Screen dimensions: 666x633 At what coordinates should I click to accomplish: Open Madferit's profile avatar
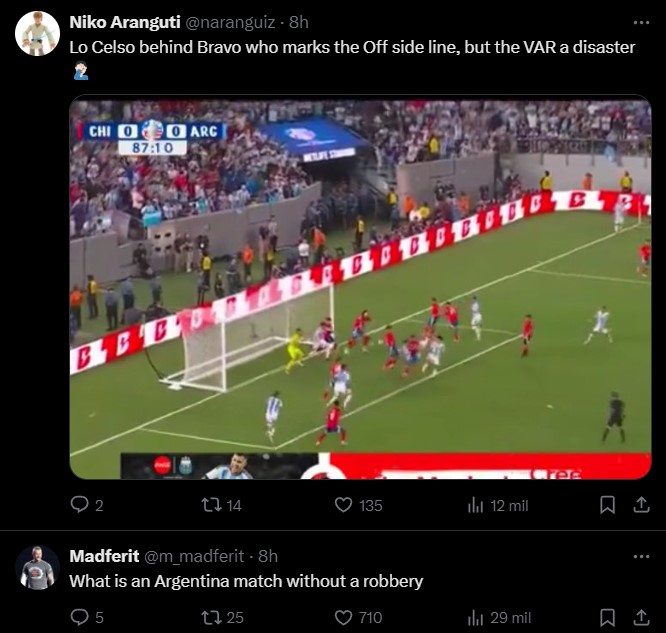[x=37, y=568]
